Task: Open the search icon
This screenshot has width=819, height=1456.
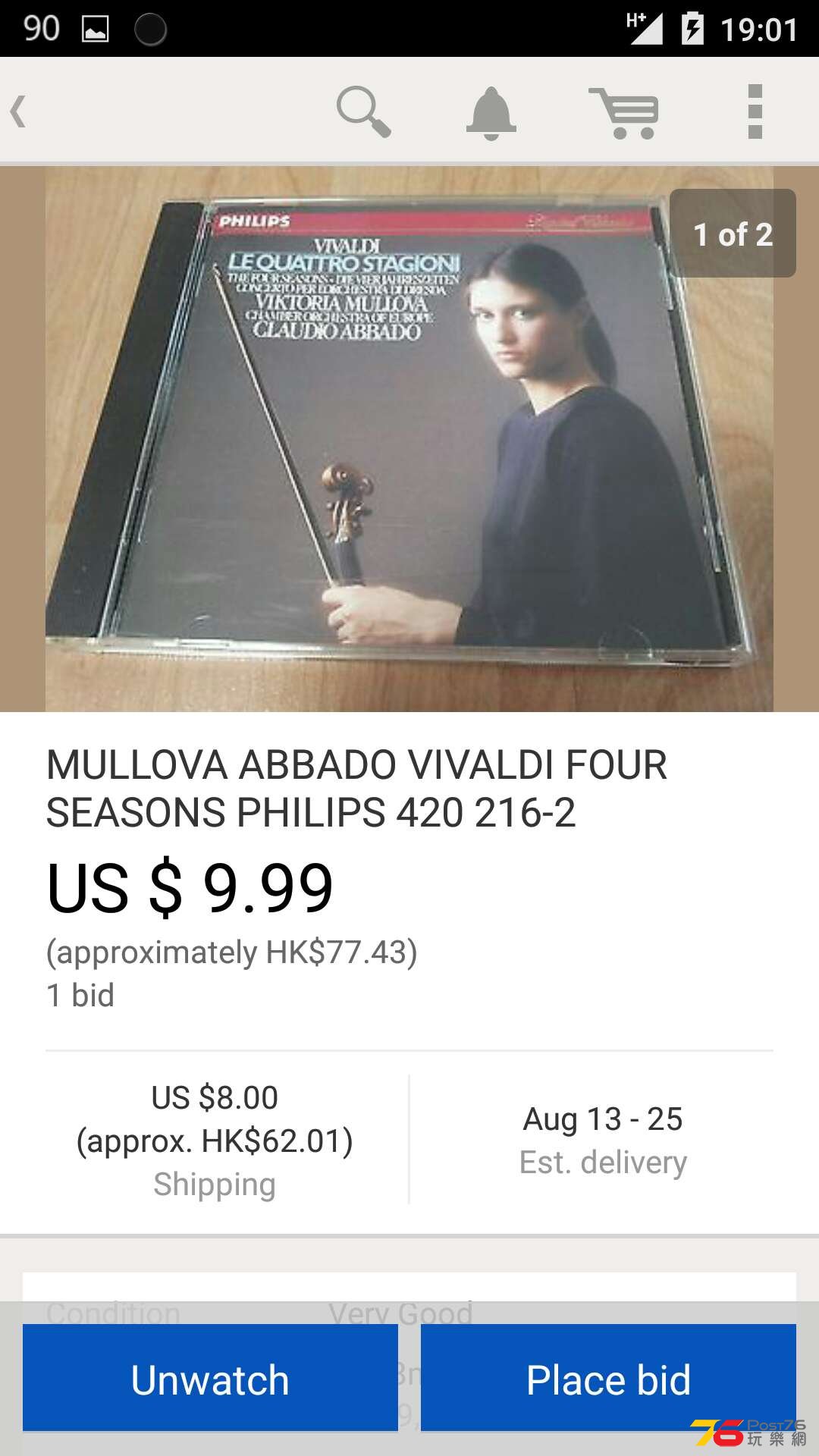Action: (364, 111)
